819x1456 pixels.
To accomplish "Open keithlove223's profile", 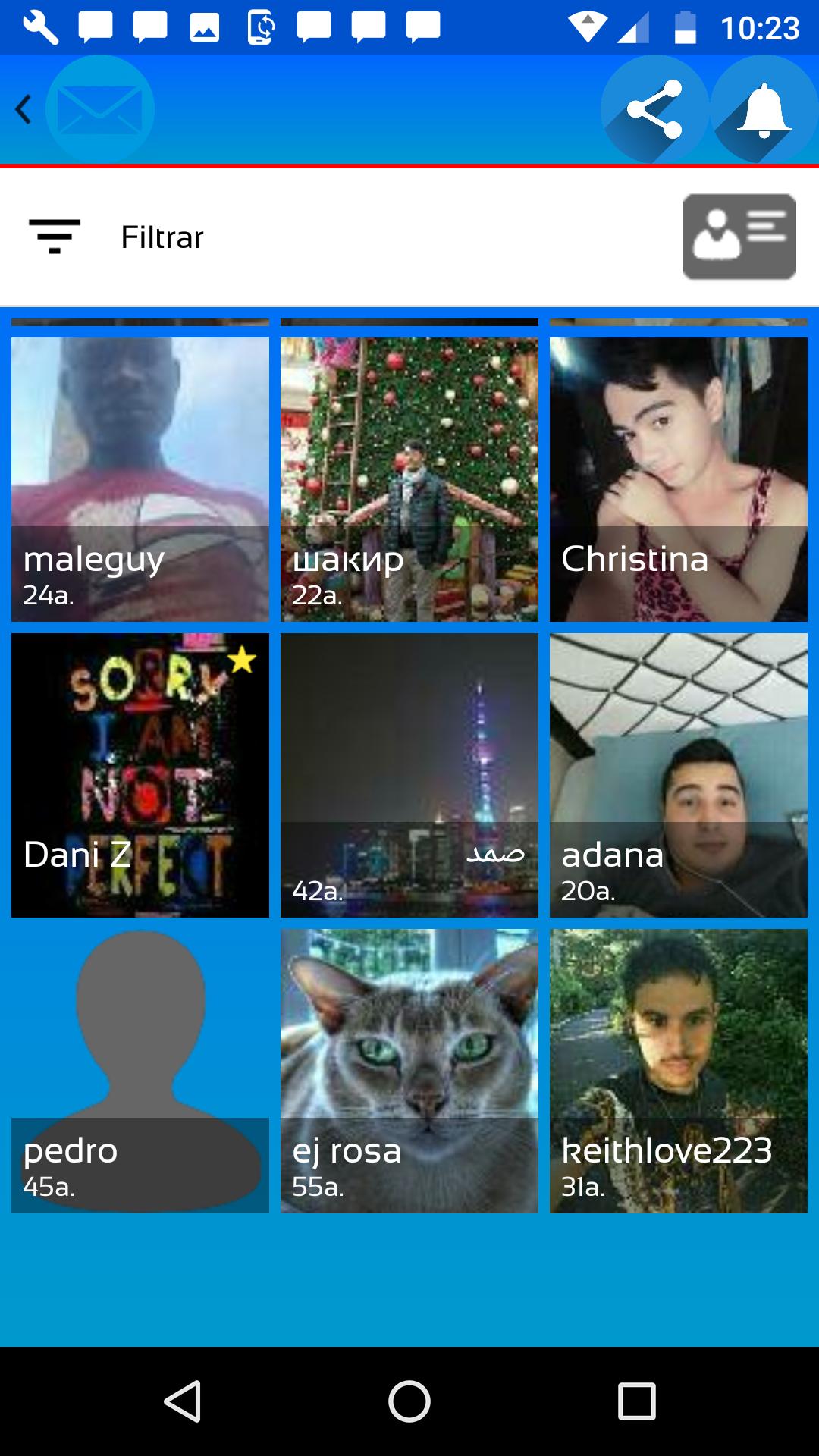I will coord(678,1071).
